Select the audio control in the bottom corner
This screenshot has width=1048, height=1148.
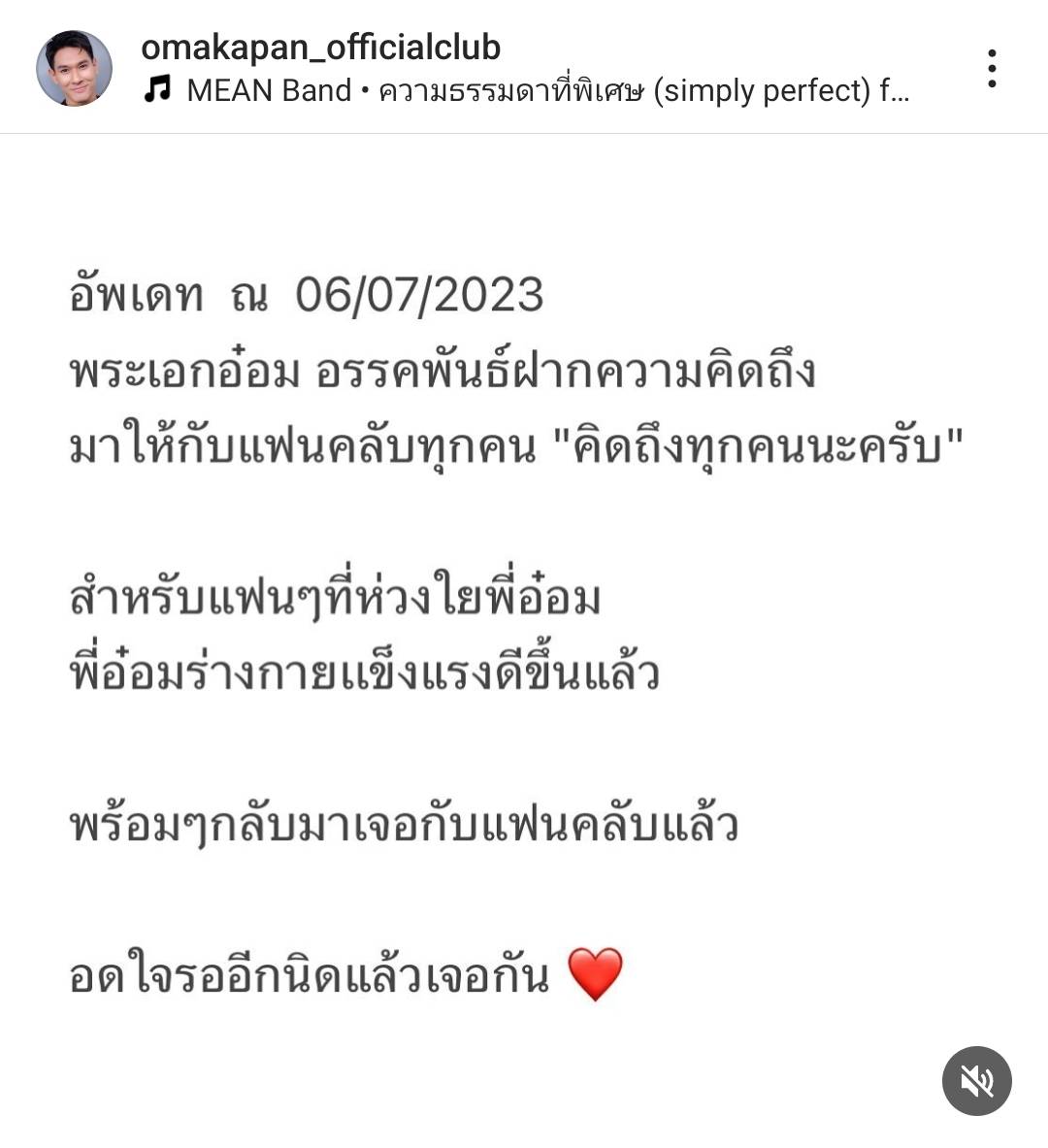[976, 1080]
